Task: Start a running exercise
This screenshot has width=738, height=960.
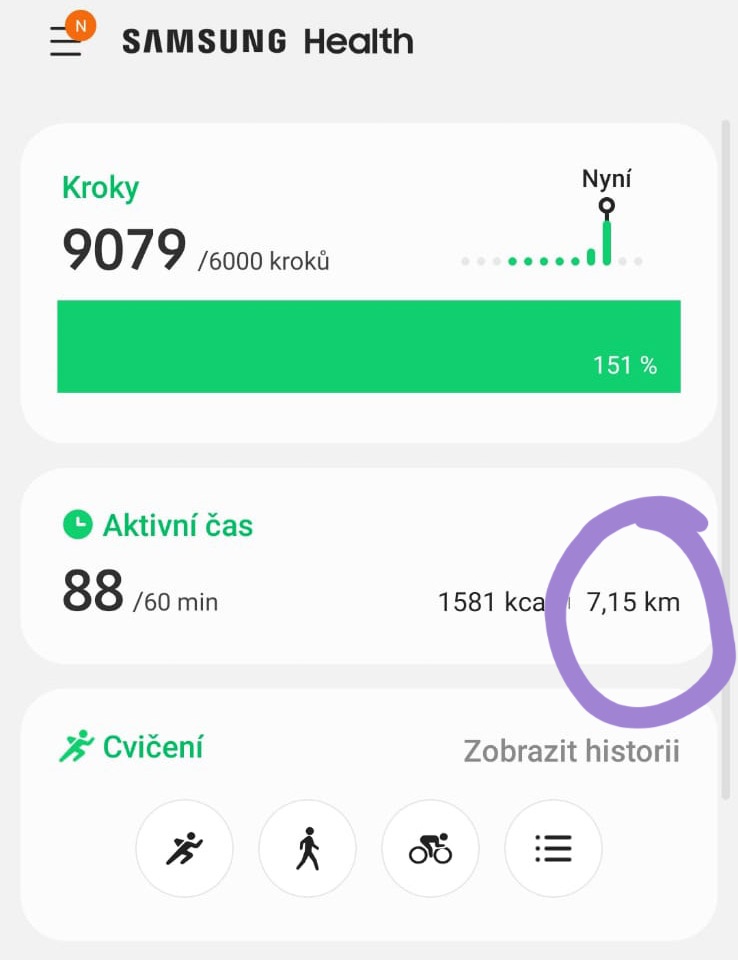Action: 184,849
